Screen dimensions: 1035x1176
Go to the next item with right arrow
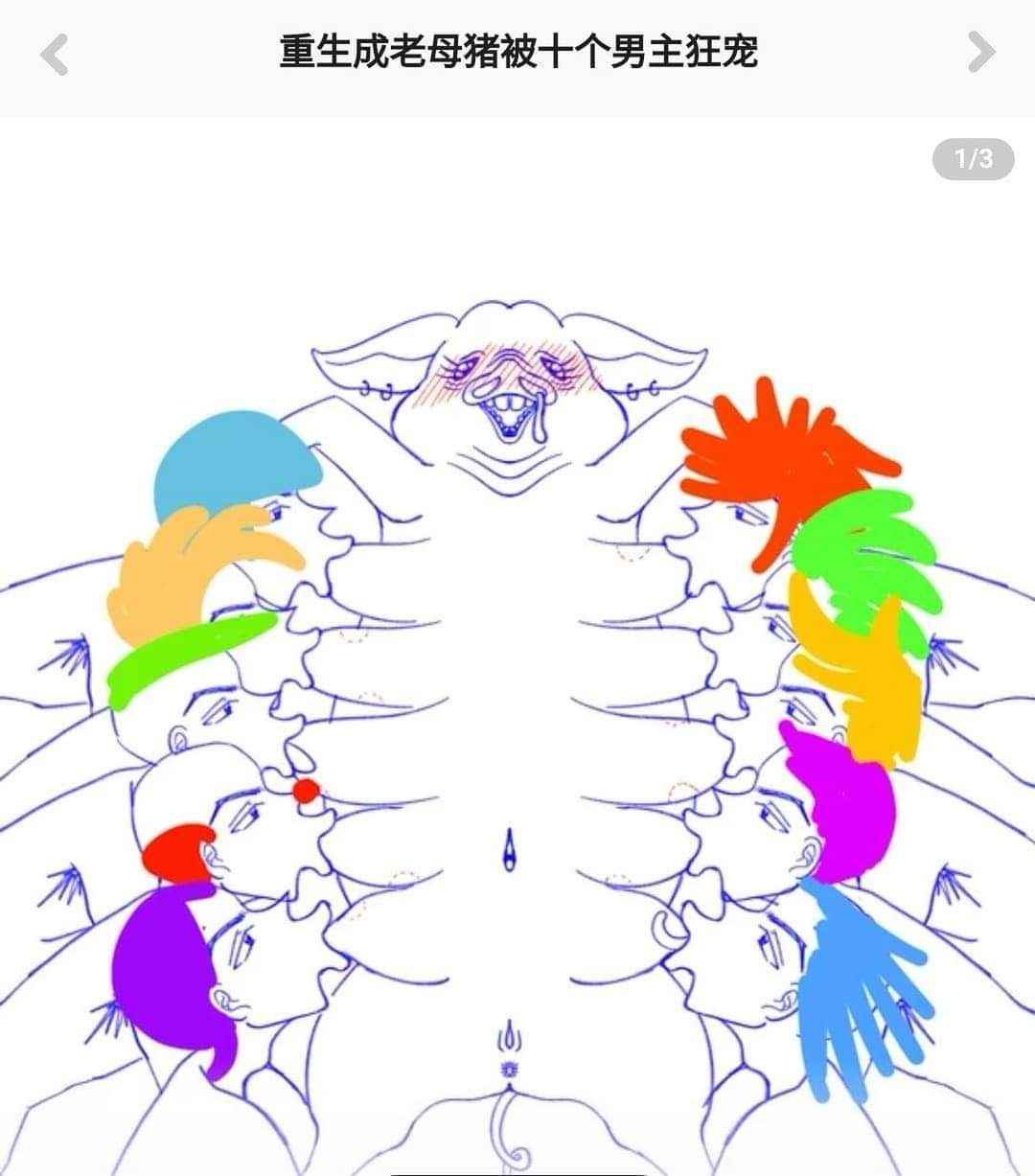[x=980, y=53]
